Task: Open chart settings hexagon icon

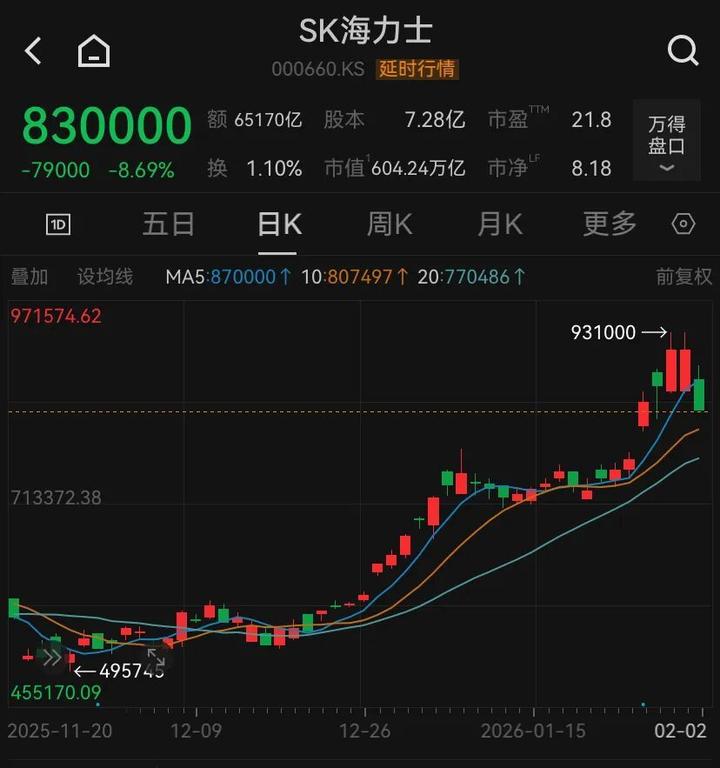Action: click(684, 225)
